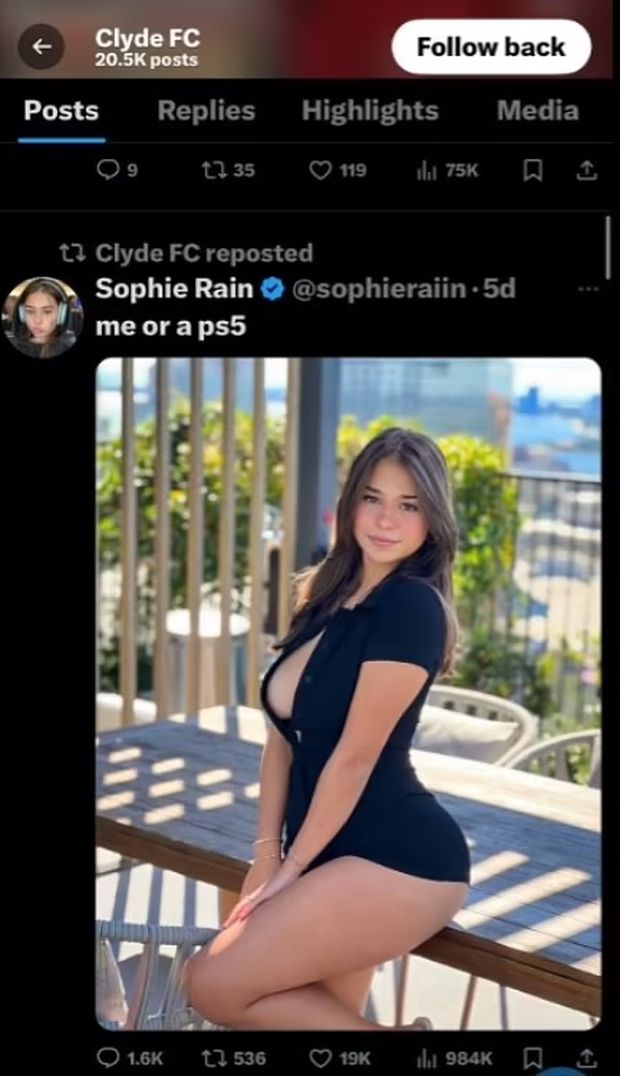This screenshot has height=1076, width=620.
Task: Open the @sophieraiin handle link
Action: tap(378, 290)
